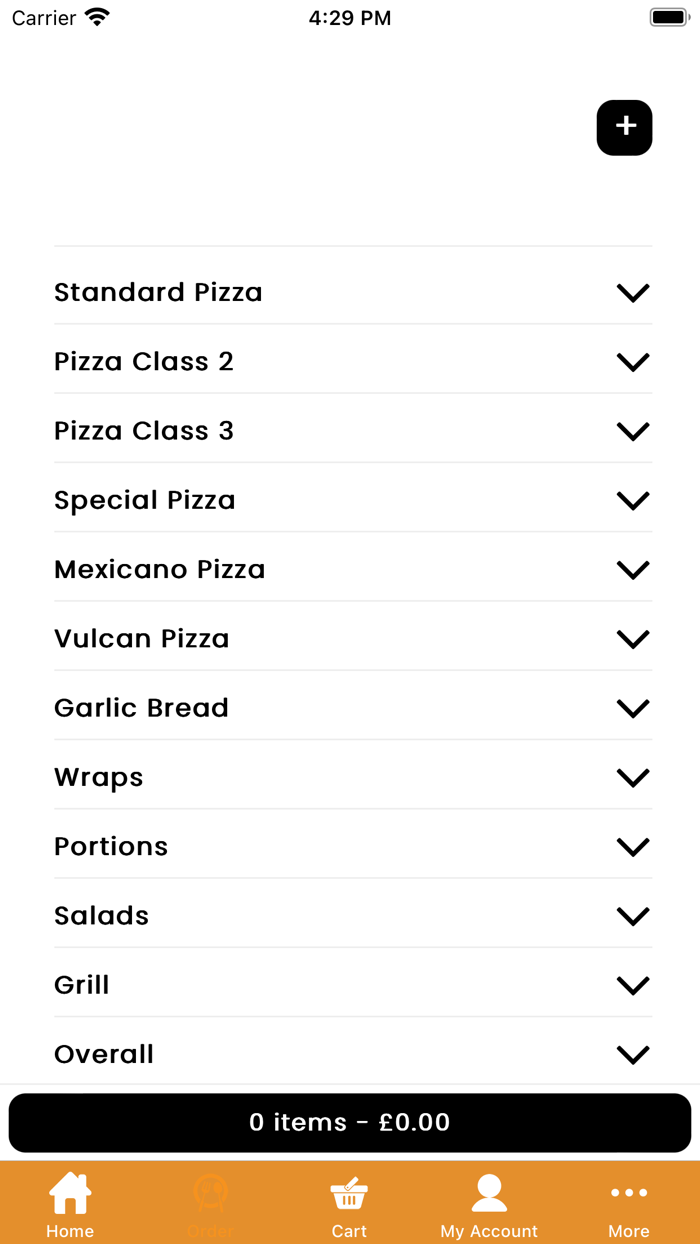Tap the black plus button
The width and height of the screenshot is (700, 1244).
click(x=624, y=128)
